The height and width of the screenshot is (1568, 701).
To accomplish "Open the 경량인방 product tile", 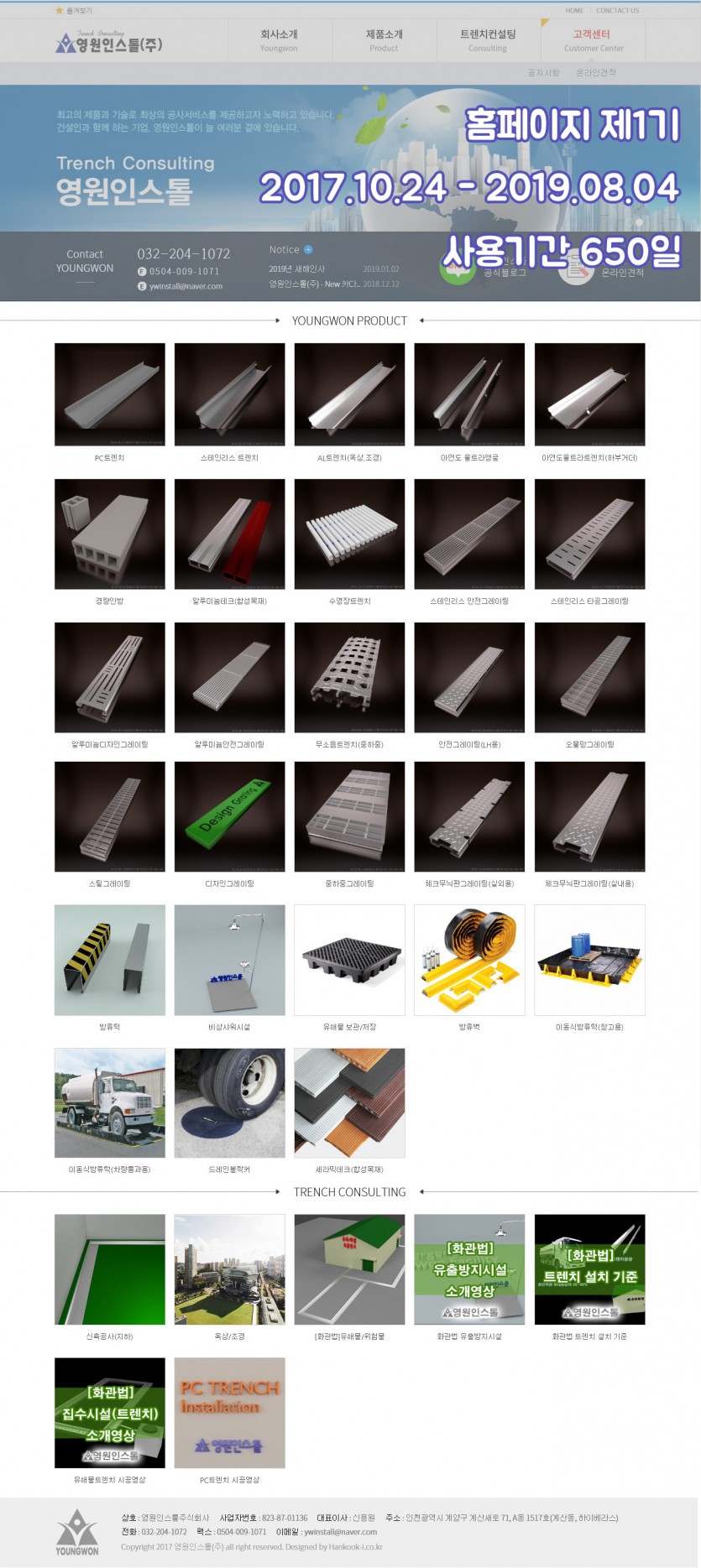I will [x=110, y=534].
